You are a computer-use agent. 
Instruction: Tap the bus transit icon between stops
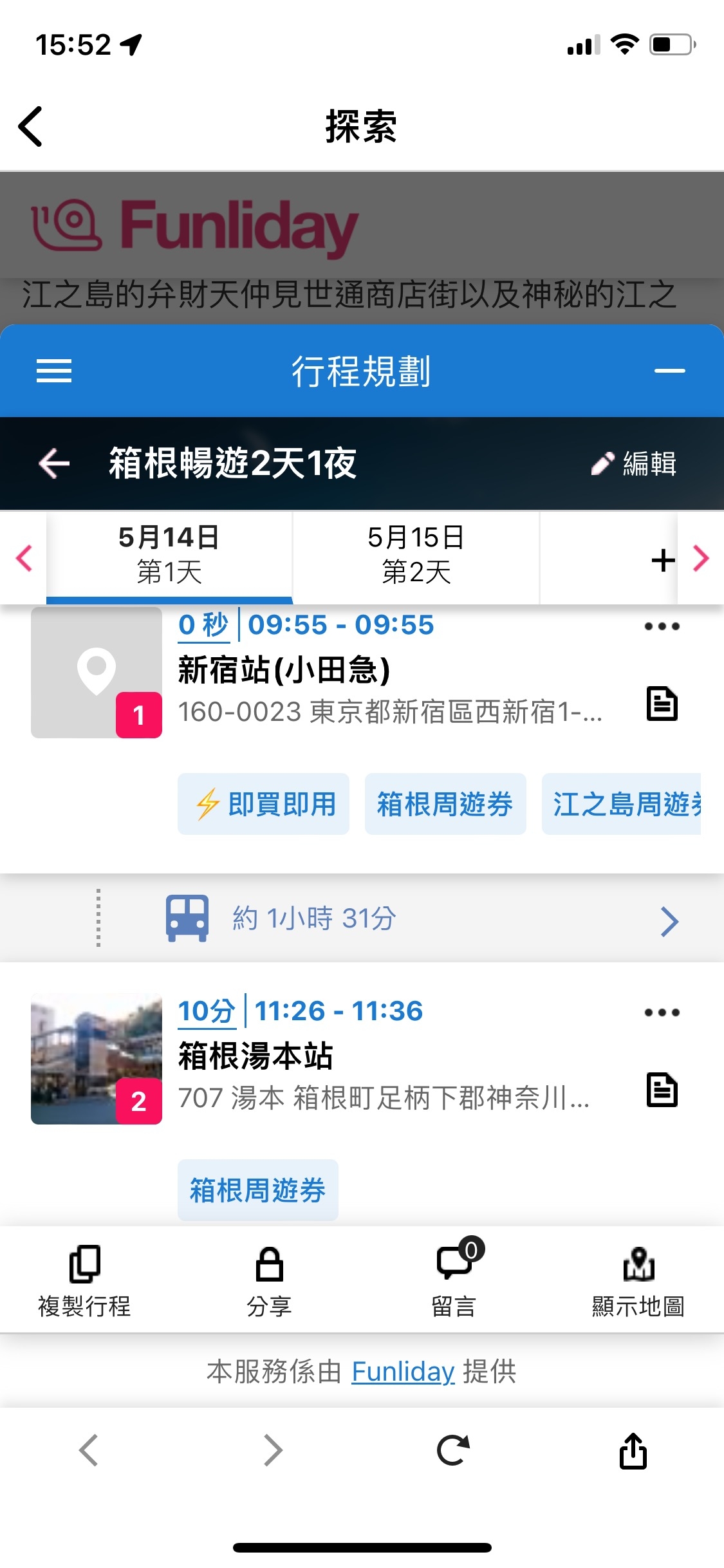click(x=187, y=919)
